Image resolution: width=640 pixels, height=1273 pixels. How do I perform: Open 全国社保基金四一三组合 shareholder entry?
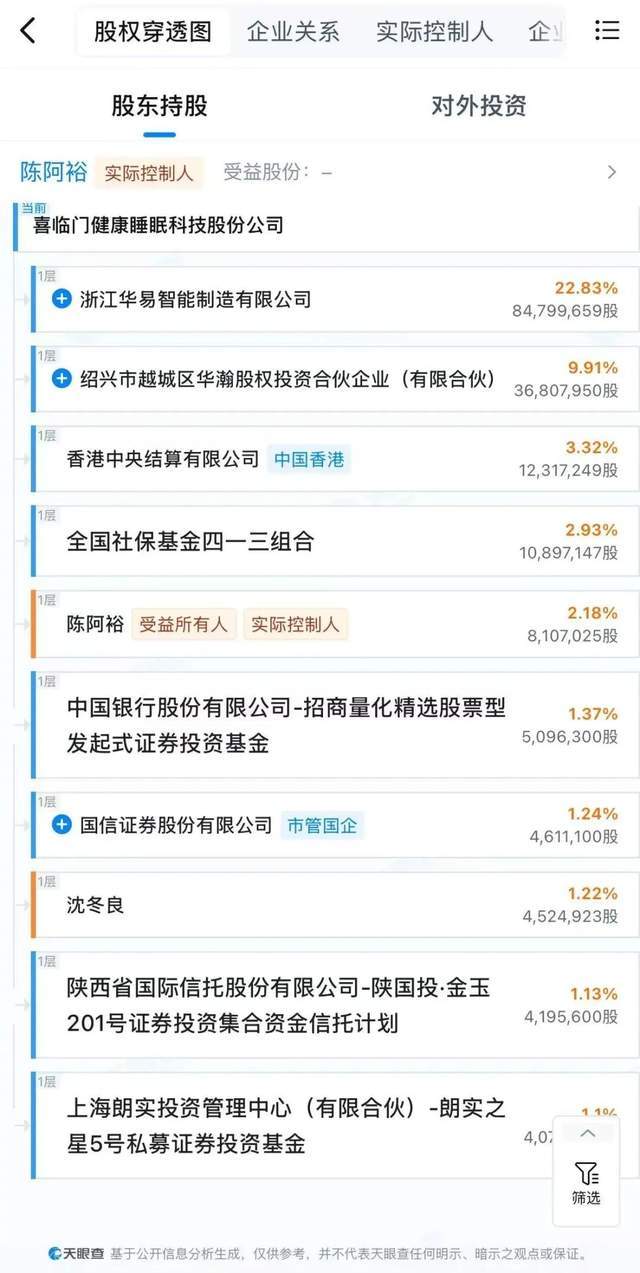coord(190,541)
